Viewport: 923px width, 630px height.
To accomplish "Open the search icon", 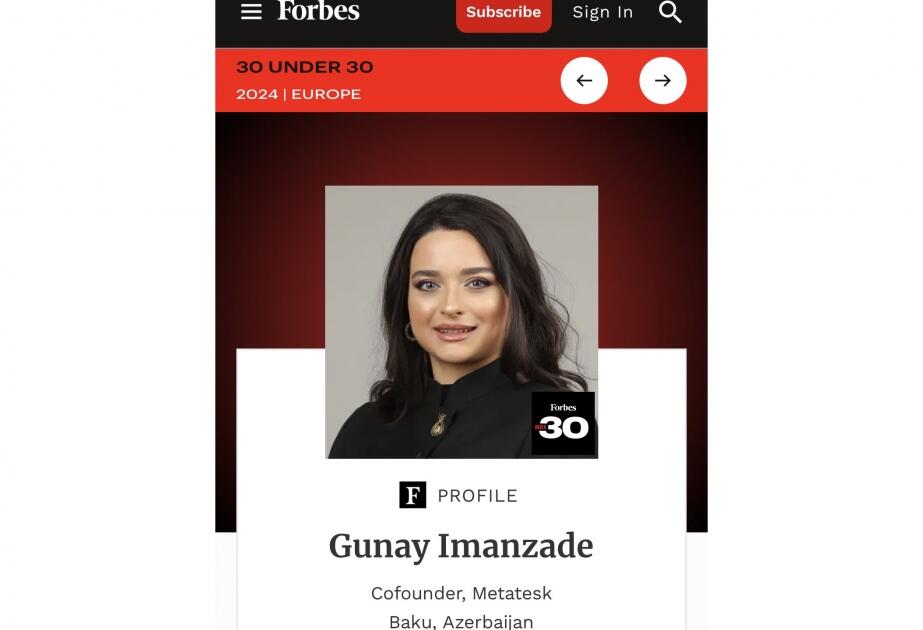I will point(670,12).
